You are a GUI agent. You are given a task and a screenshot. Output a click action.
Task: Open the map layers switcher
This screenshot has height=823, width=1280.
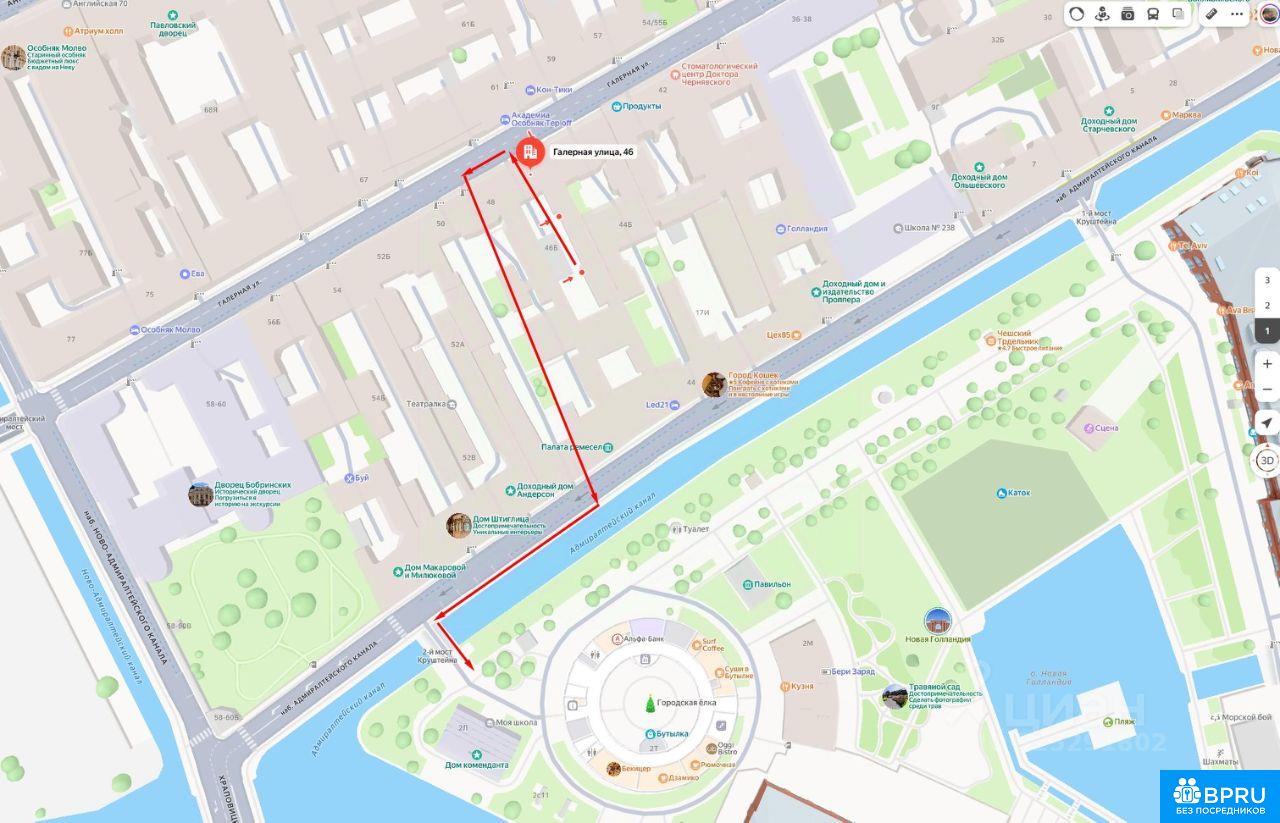pos(1179,14)
